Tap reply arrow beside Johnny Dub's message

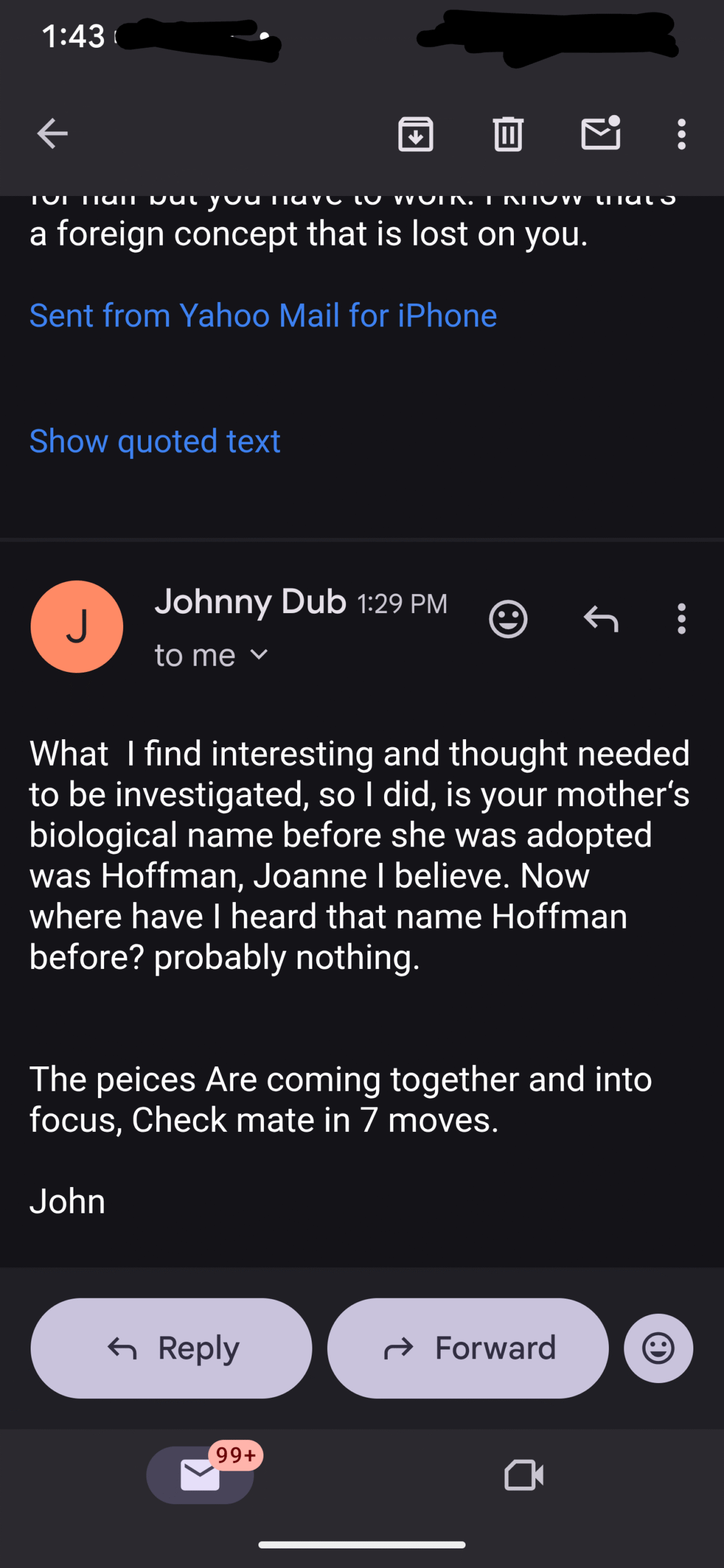click(601, 619)
